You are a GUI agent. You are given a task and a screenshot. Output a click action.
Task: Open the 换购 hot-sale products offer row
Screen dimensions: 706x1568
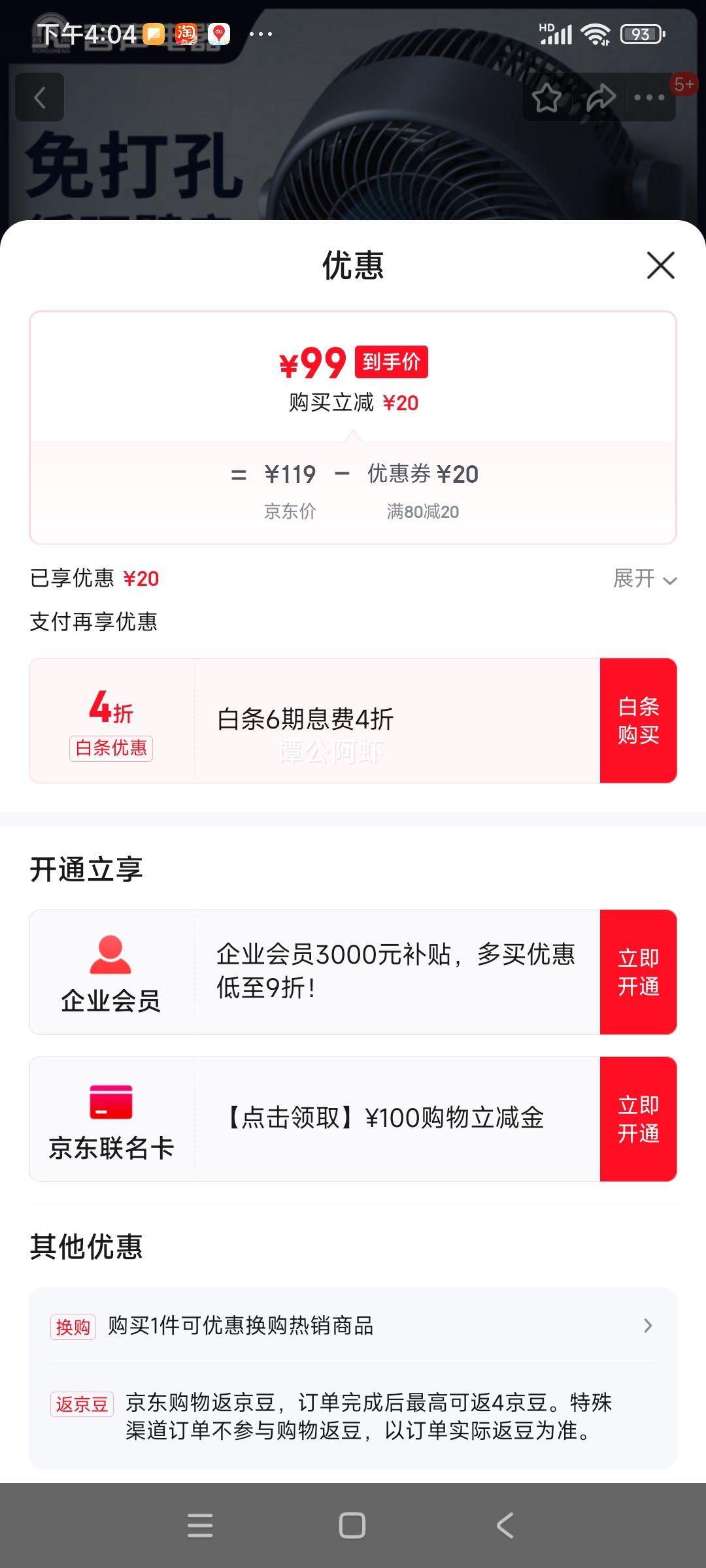[353, 1326]
